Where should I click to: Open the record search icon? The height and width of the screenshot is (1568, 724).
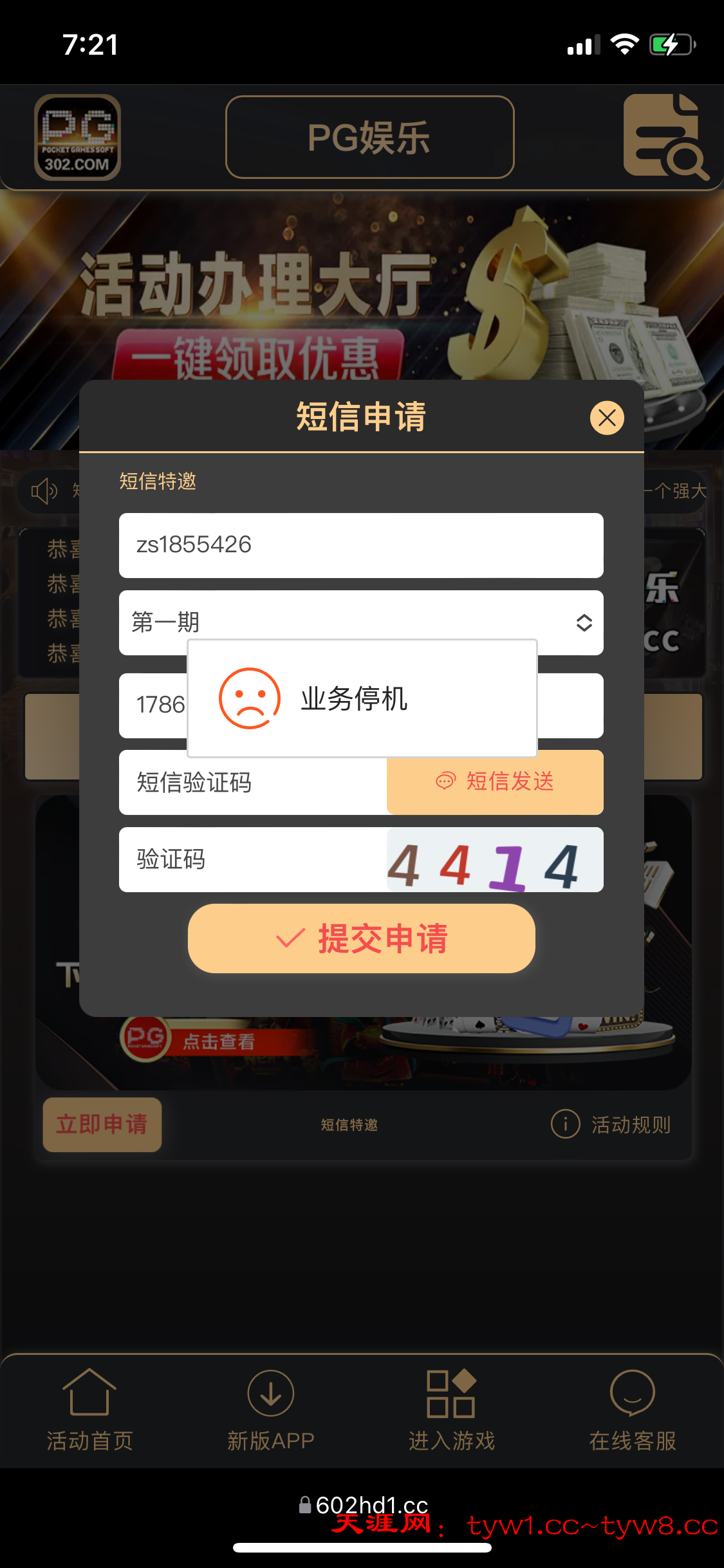(664, 137)
